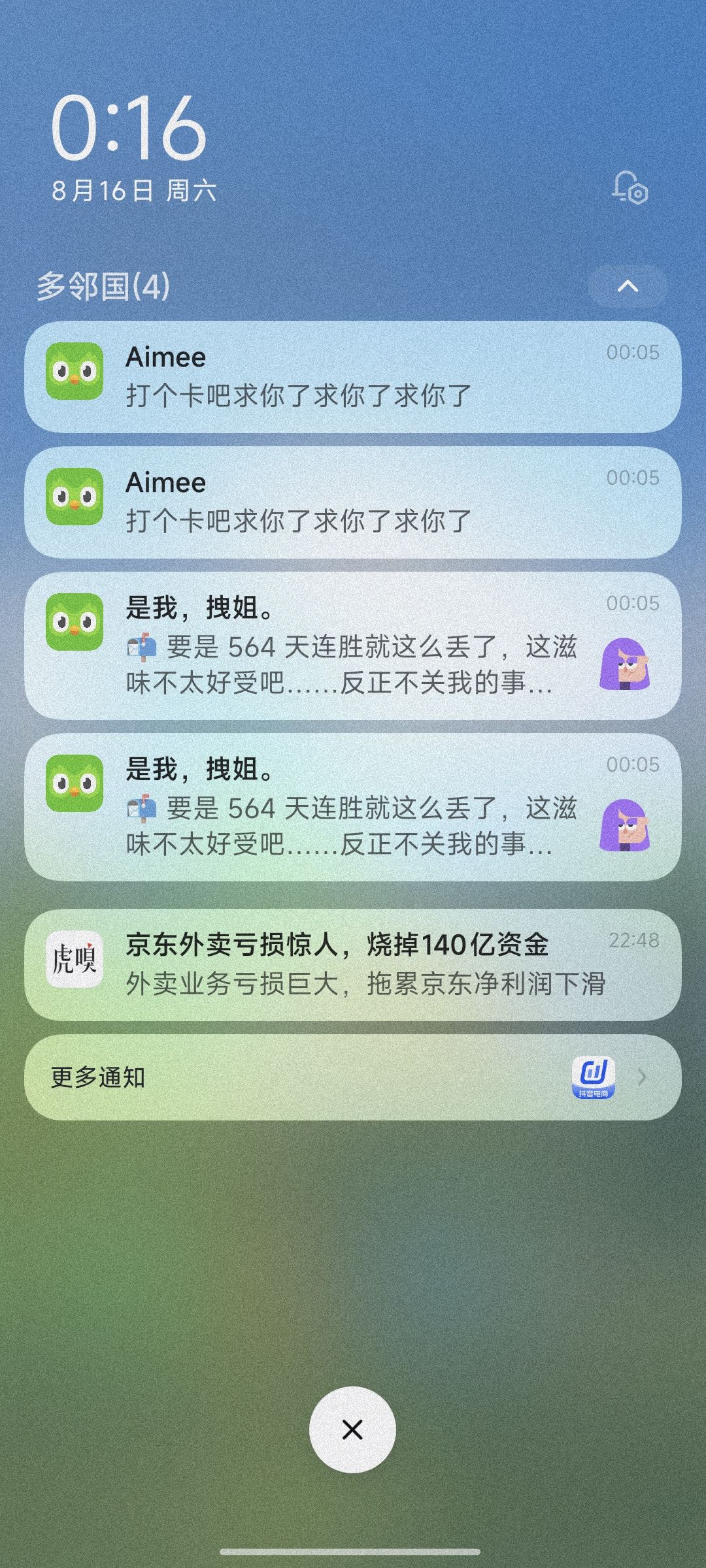Screen dimensions: 706x1568
Task: Collapse the 多邻国 notification group
Action: tap(628, 286)
